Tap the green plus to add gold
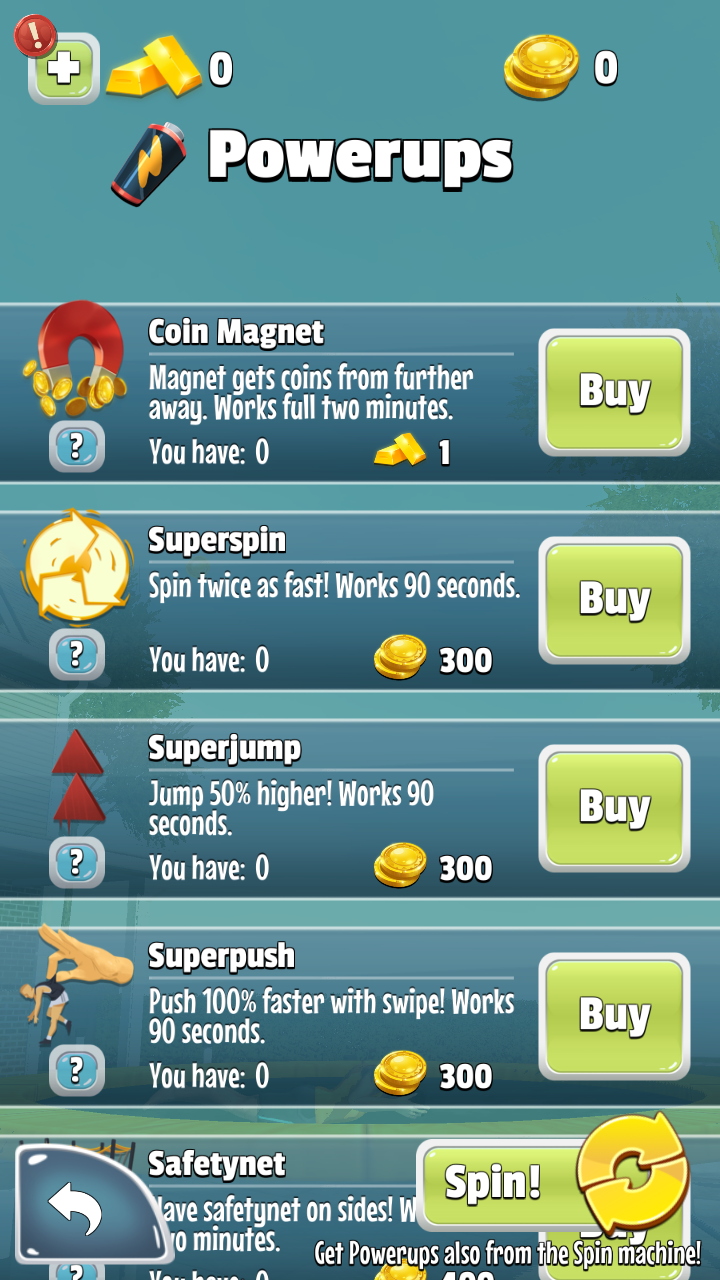Image resolution: width=720 pixels, height=1280 pixels. click(64, 70)
